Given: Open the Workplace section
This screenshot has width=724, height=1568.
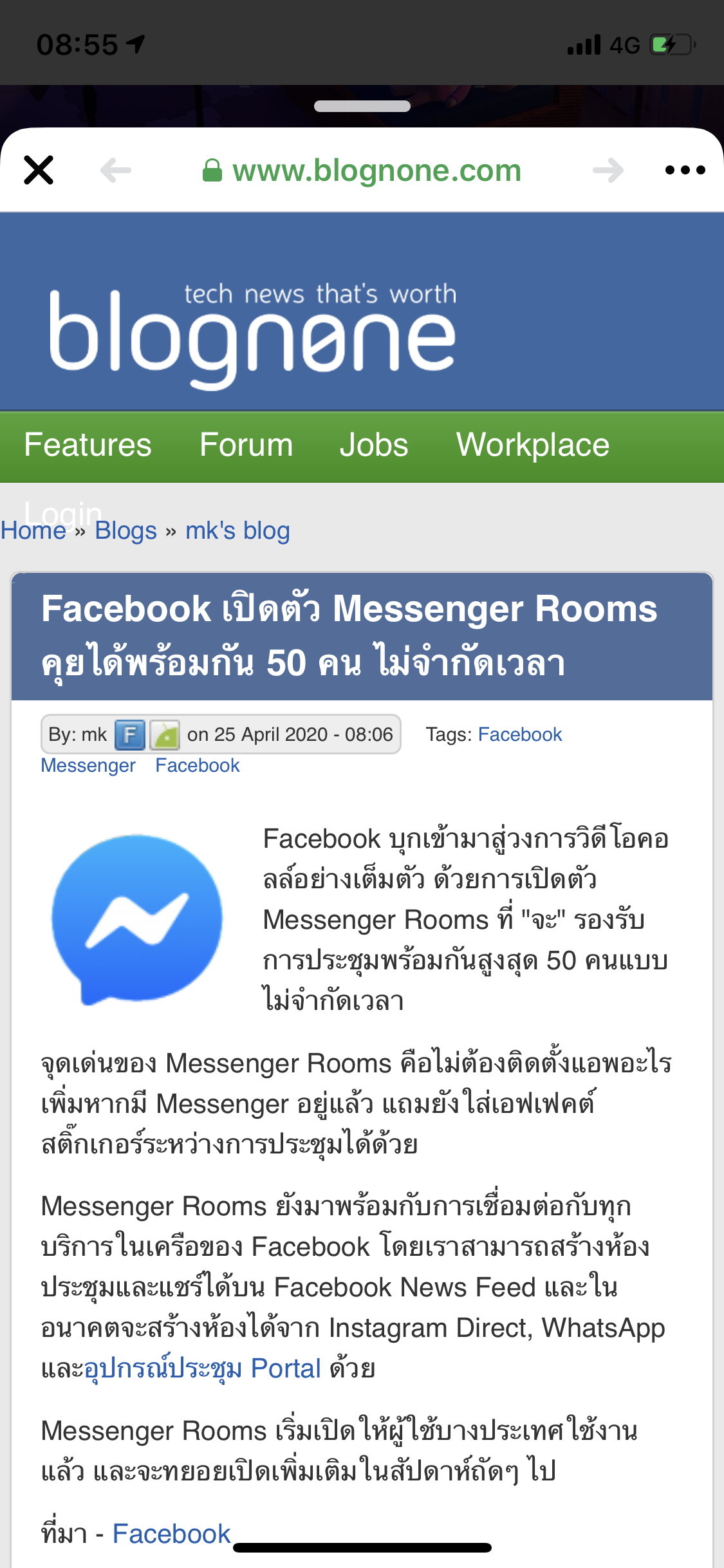Looking at the screenshot, I should pyautogui.click(x=532, y=445).
